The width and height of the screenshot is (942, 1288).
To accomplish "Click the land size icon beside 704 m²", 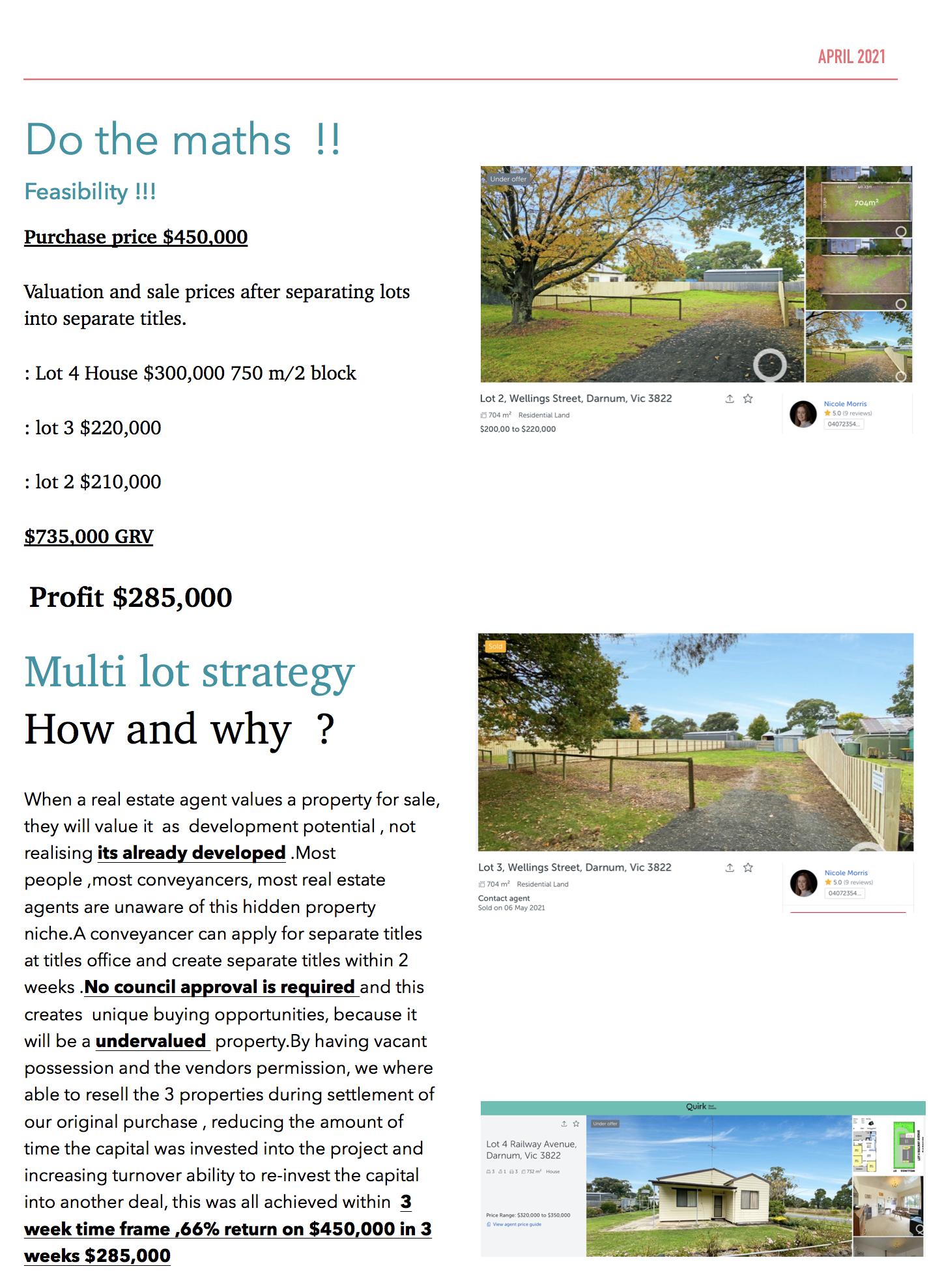I will (x=483, y=413).
